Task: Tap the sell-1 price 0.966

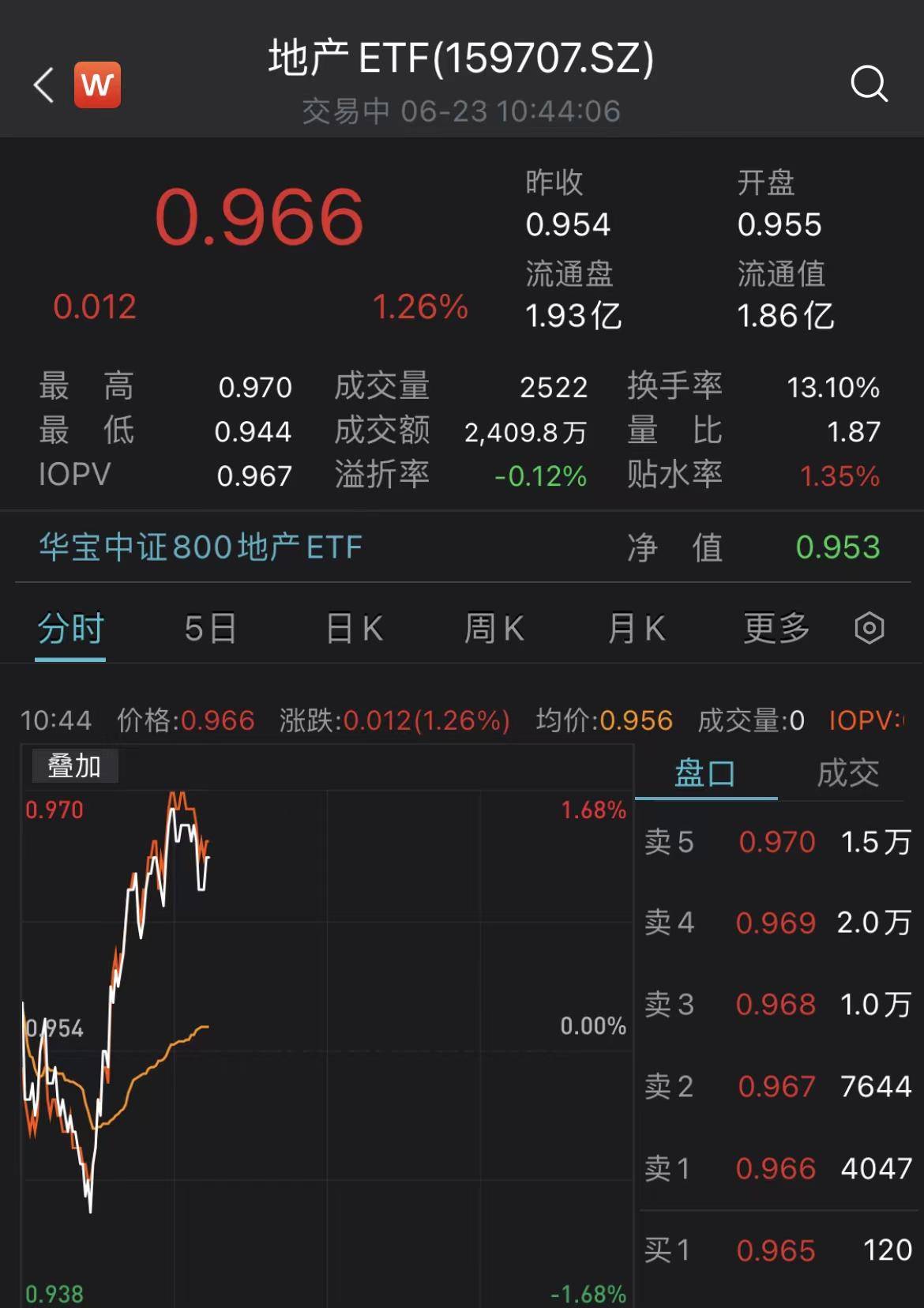Action: click(778, 1168)
